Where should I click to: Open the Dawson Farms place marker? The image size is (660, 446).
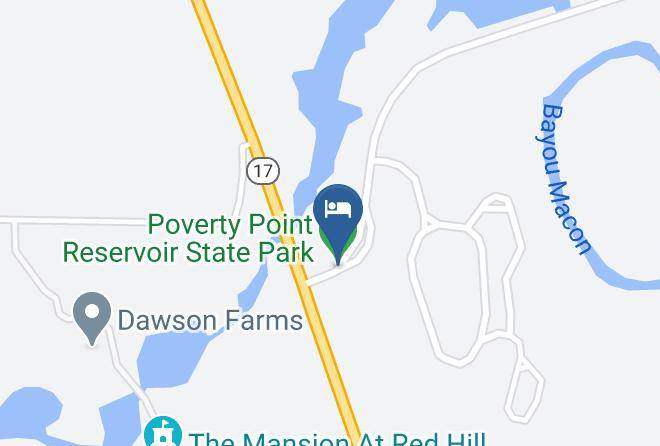tap(92, 313)
